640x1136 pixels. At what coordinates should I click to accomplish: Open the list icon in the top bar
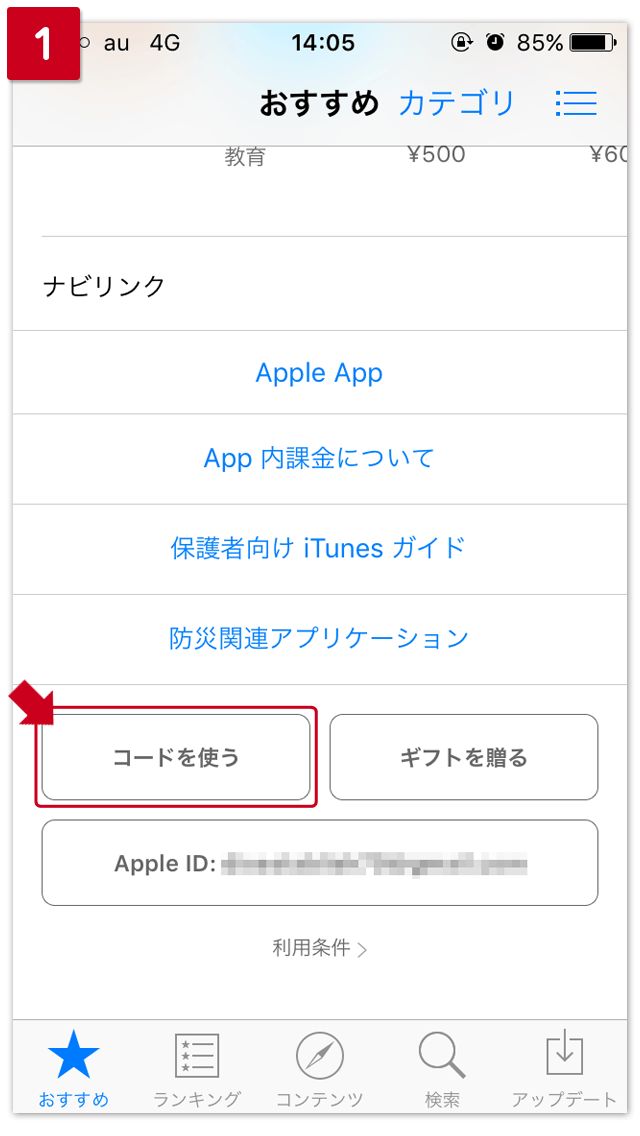point(575,103)
